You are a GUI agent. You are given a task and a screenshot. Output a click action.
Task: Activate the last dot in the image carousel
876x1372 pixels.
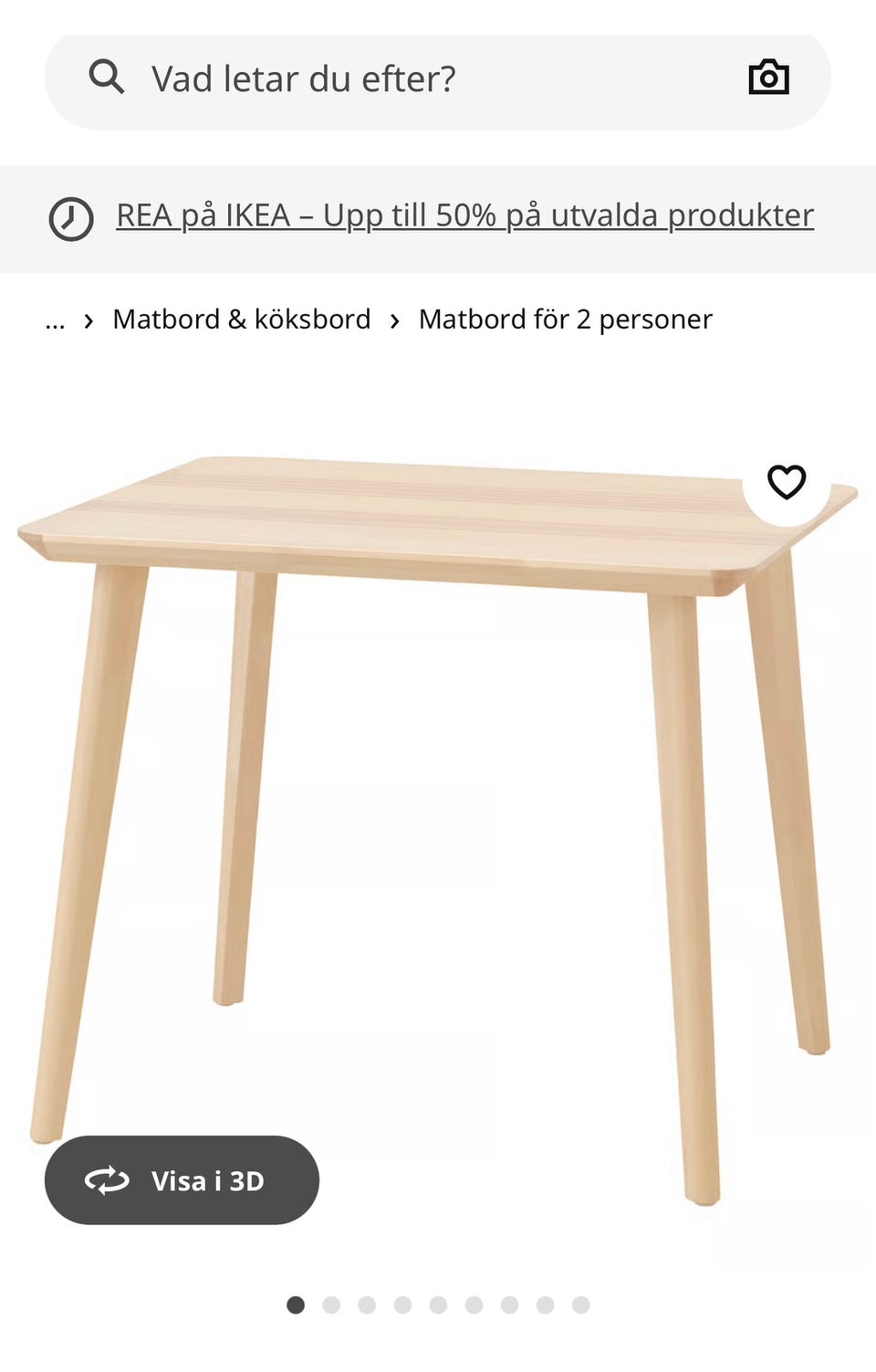coord(580,1305)
